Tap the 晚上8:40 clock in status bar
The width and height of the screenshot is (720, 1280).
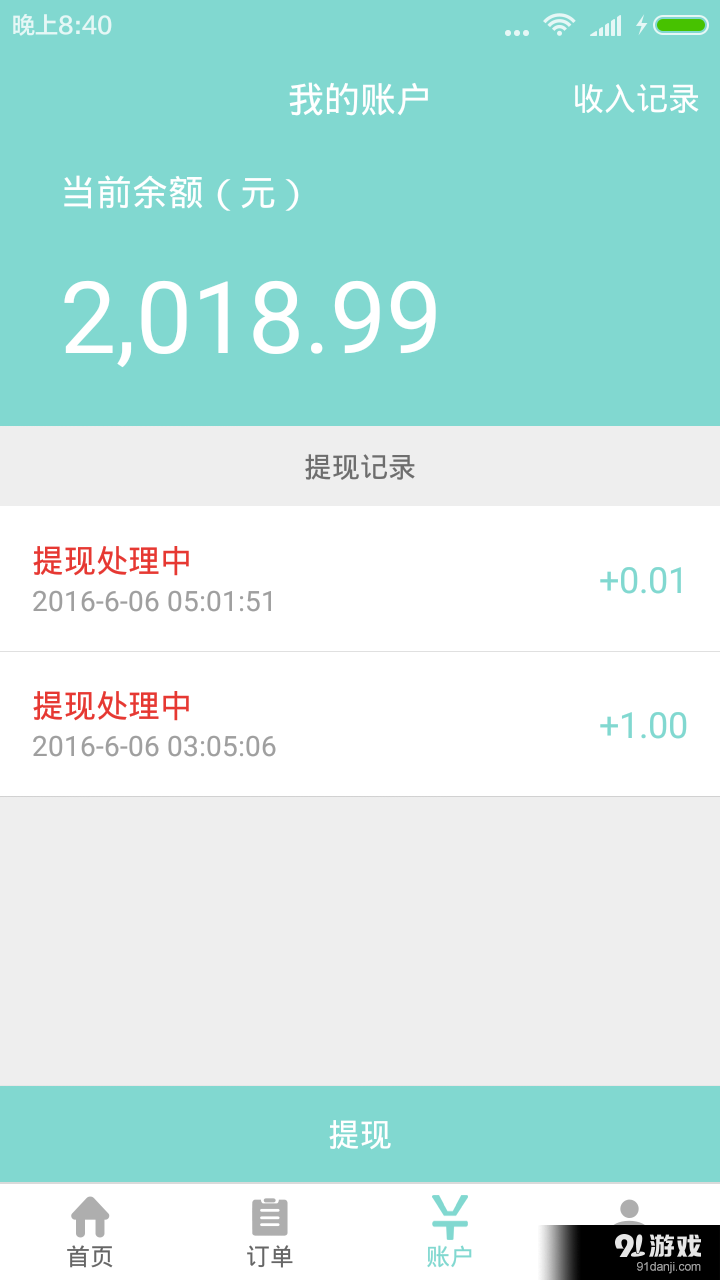[60, 25]
